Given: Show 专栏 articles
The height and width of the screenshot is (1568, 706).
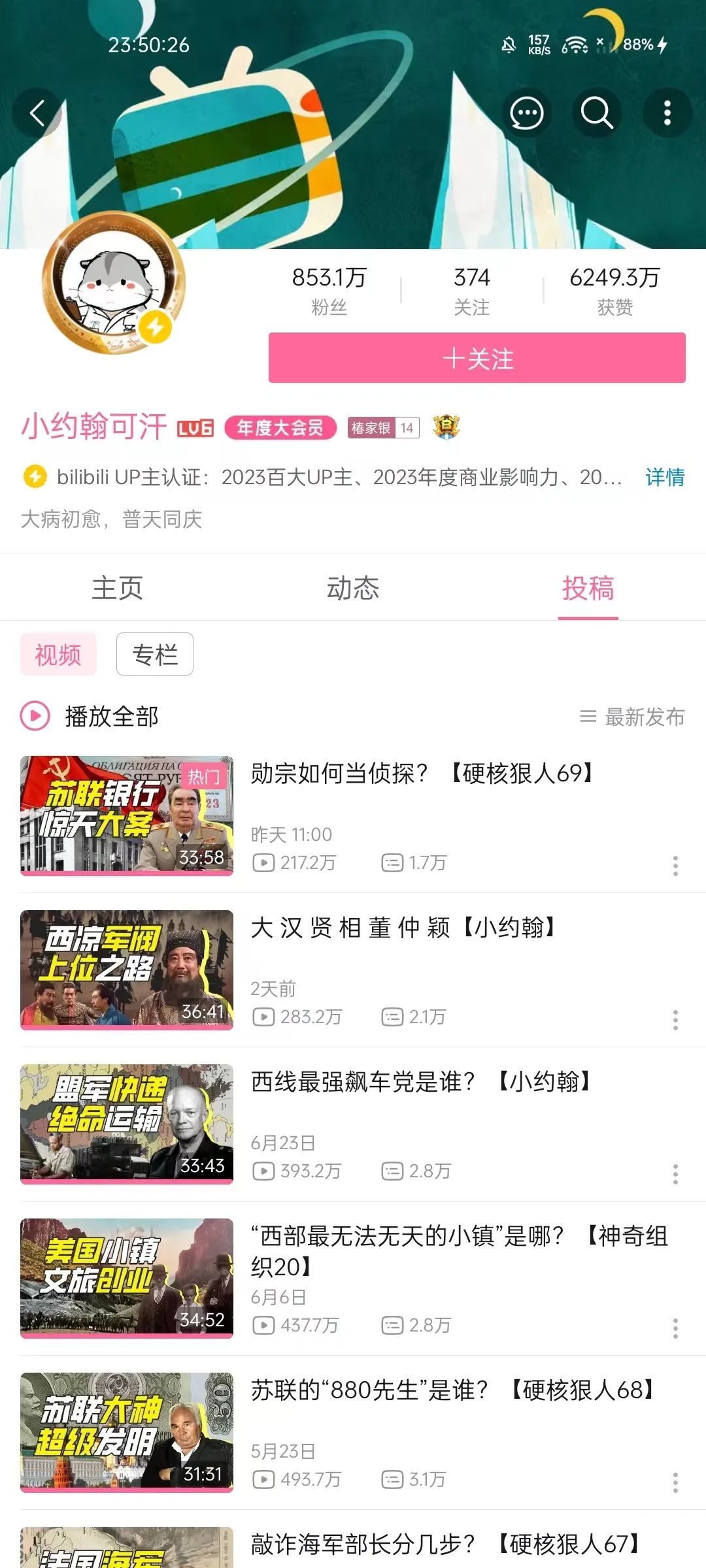Looking at the screenshot, I should click(155, 654).
